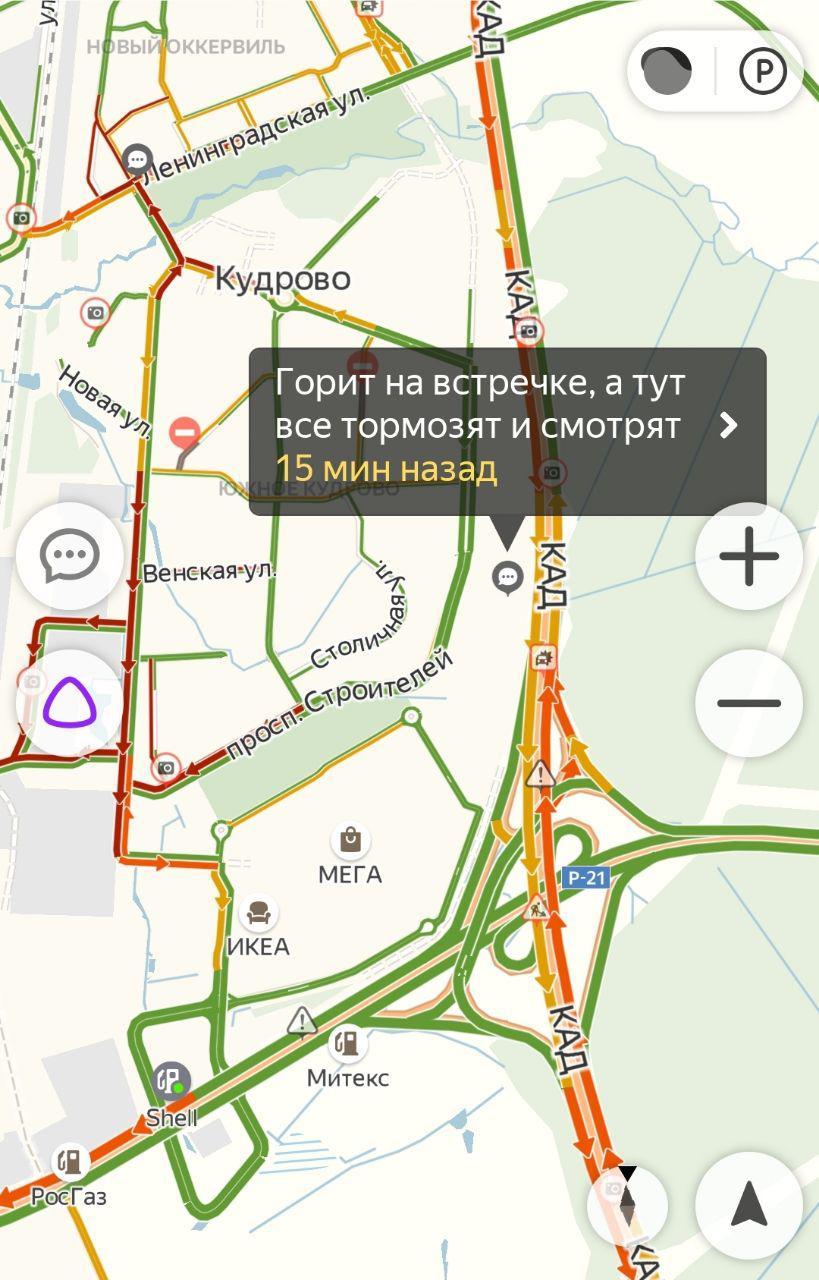The image size is (819, 1280).
Task: Zoom in on the map
Action: (x=749, y=556)
